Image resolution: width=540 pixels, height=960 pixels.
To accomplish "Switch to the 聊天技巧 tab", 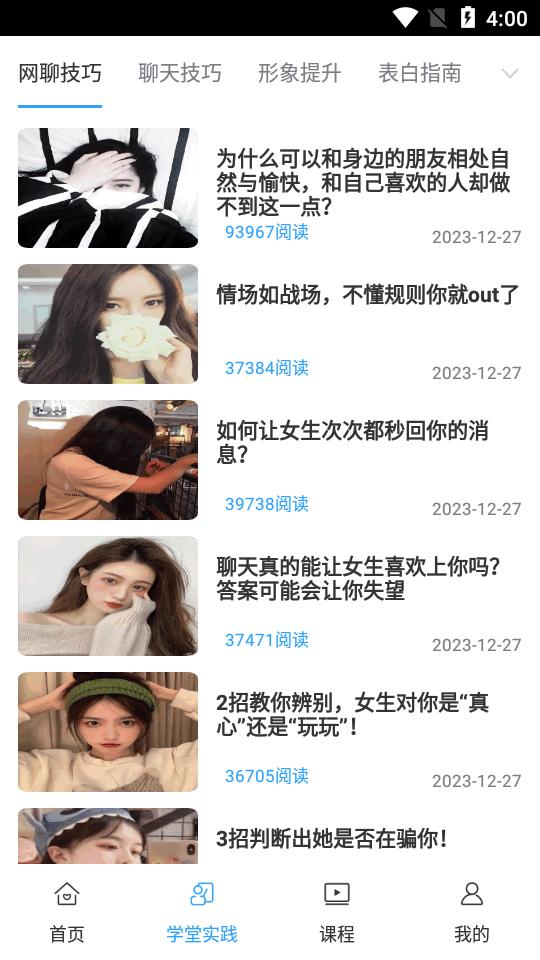I will coord(180,73).
